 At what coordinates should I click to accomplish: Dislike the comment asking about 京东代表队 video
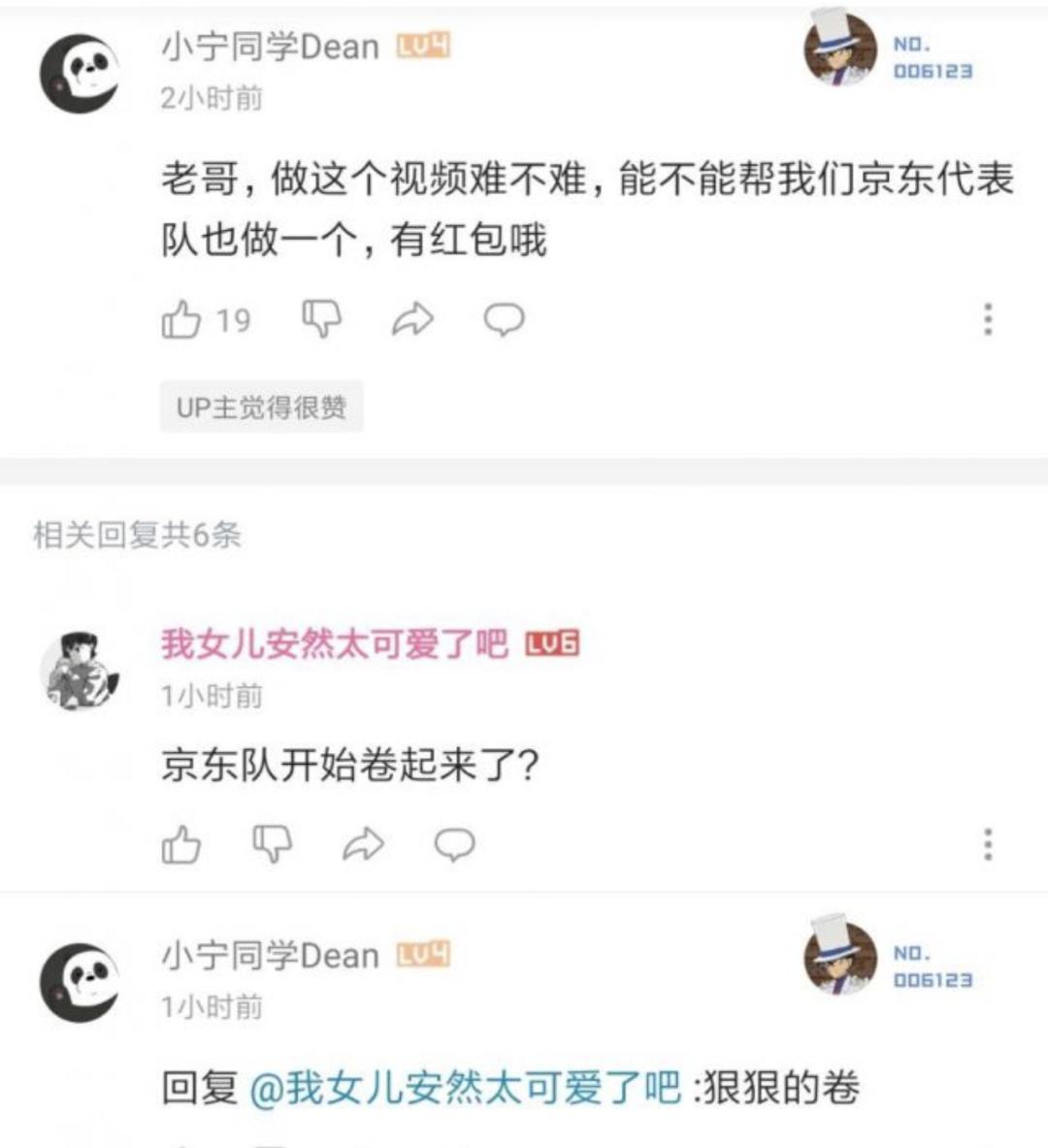(x=321, y=319)
